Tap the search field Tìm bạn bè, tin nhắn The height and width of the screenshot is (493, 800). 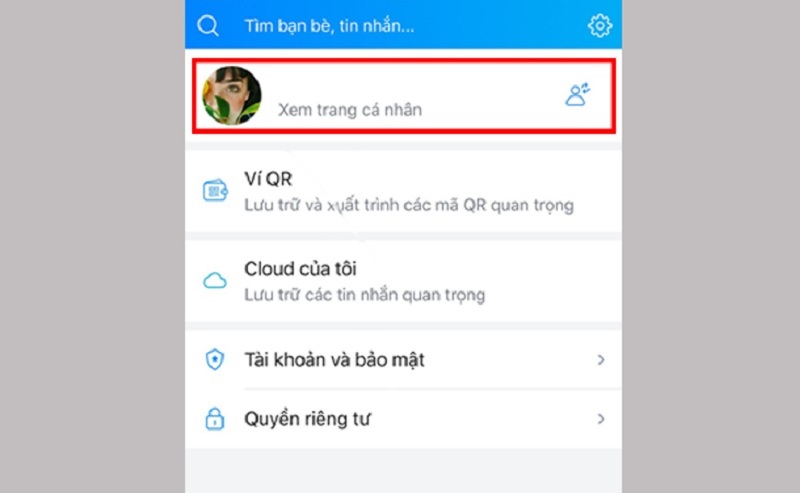(330, 26)
